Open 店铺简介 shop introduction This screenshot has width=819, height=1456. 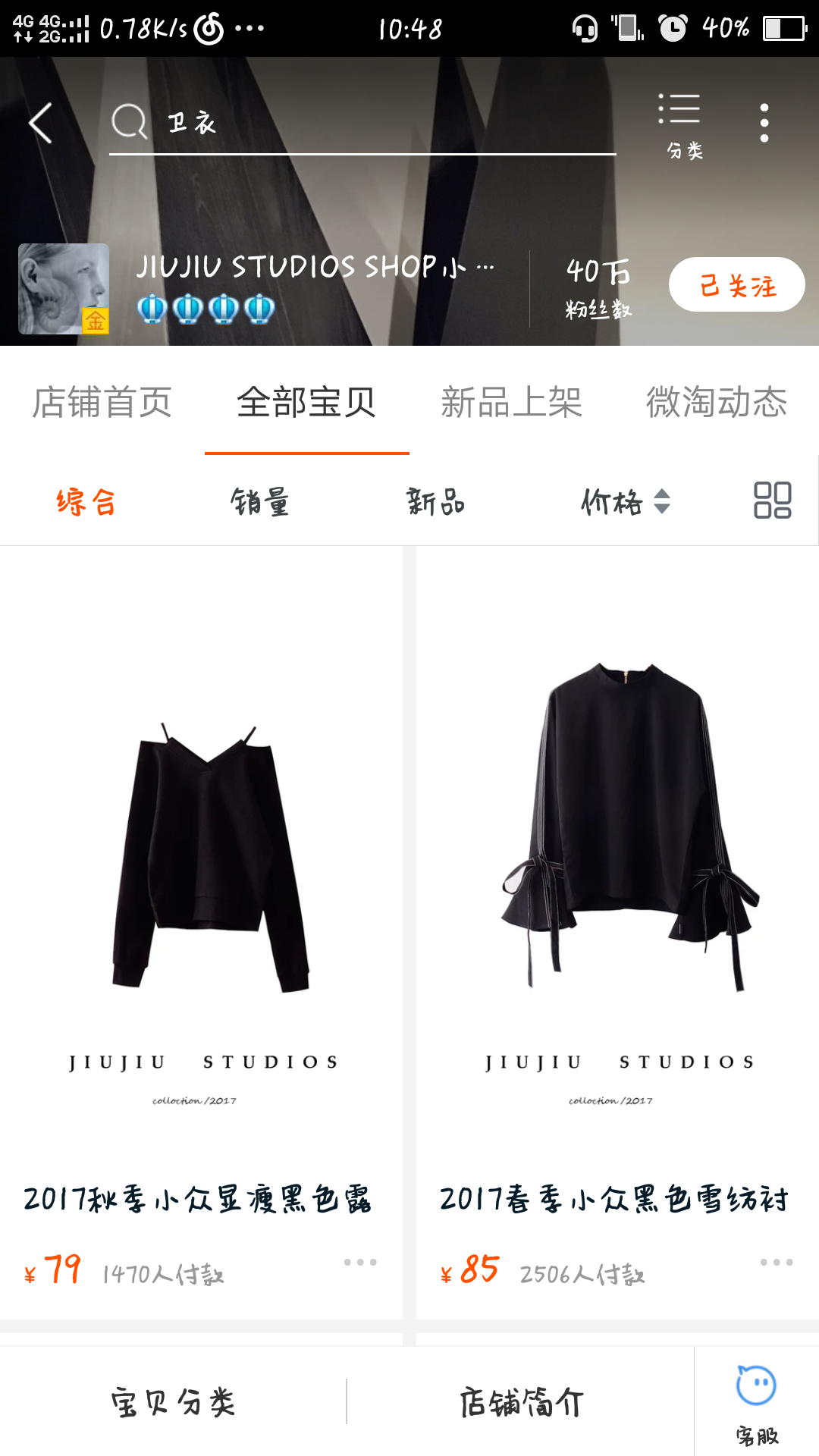[x=521, y=1401]
